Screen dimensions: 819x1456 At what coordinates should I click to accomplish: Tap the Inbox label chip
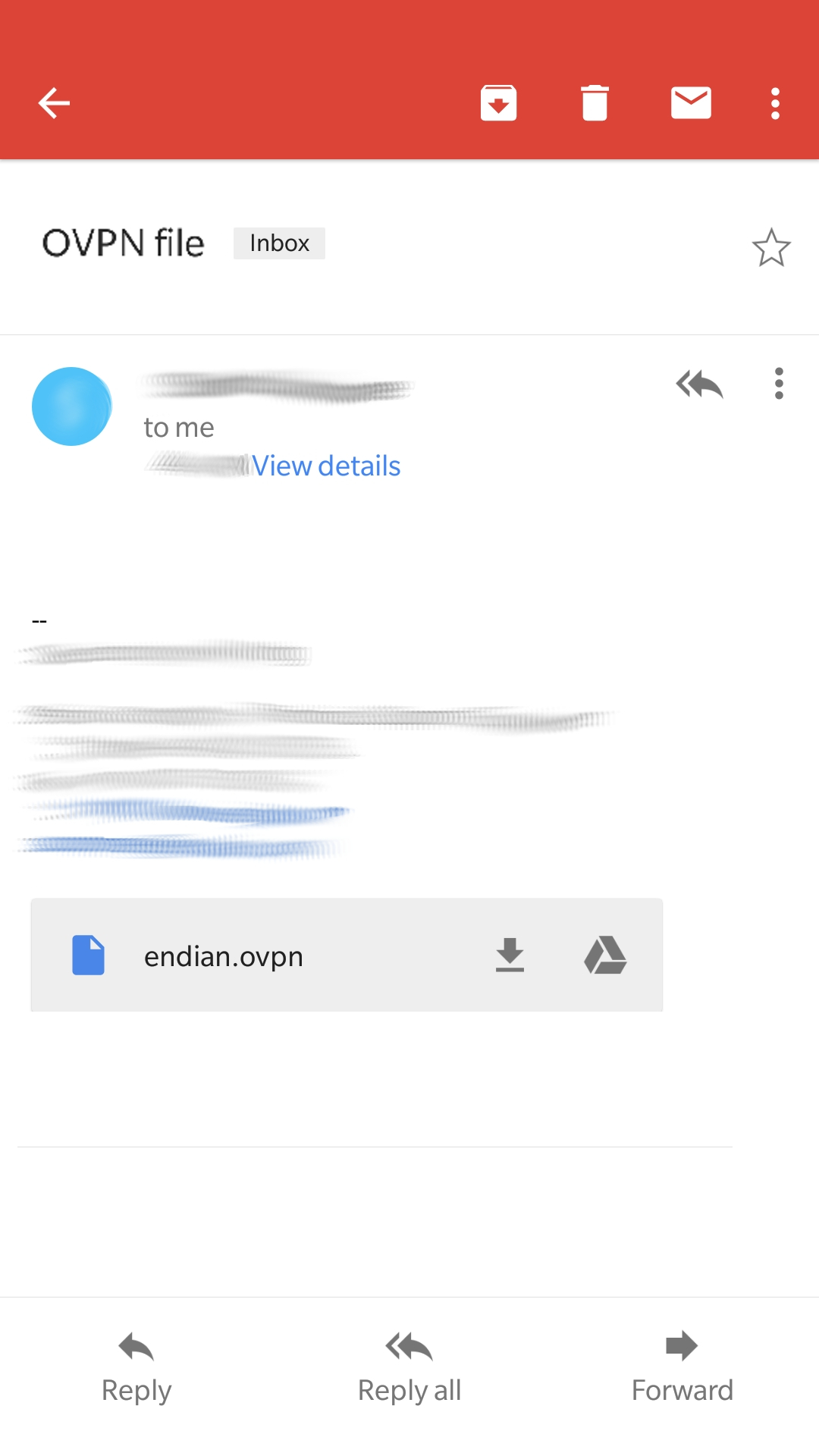279,243
